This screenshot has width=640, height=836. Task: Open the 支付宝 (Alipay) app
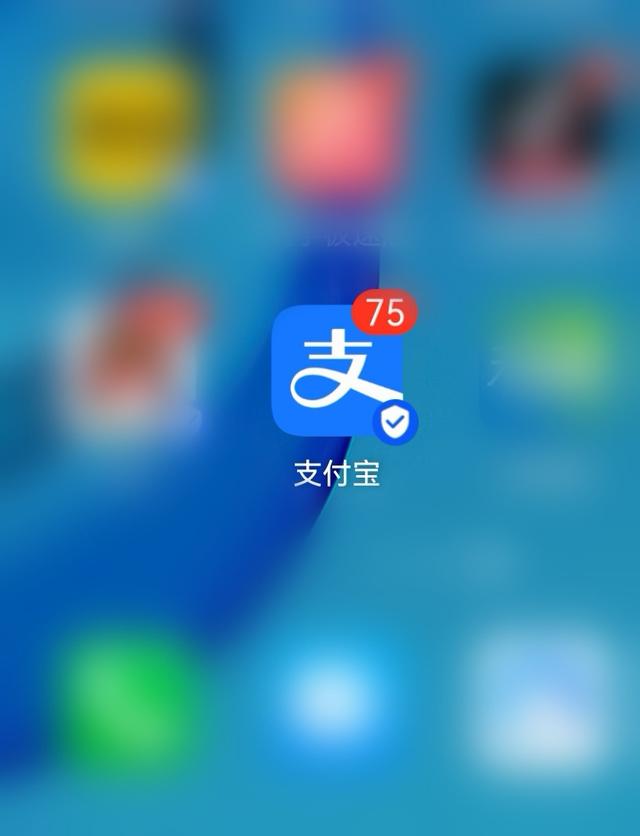tap(337, 371)
